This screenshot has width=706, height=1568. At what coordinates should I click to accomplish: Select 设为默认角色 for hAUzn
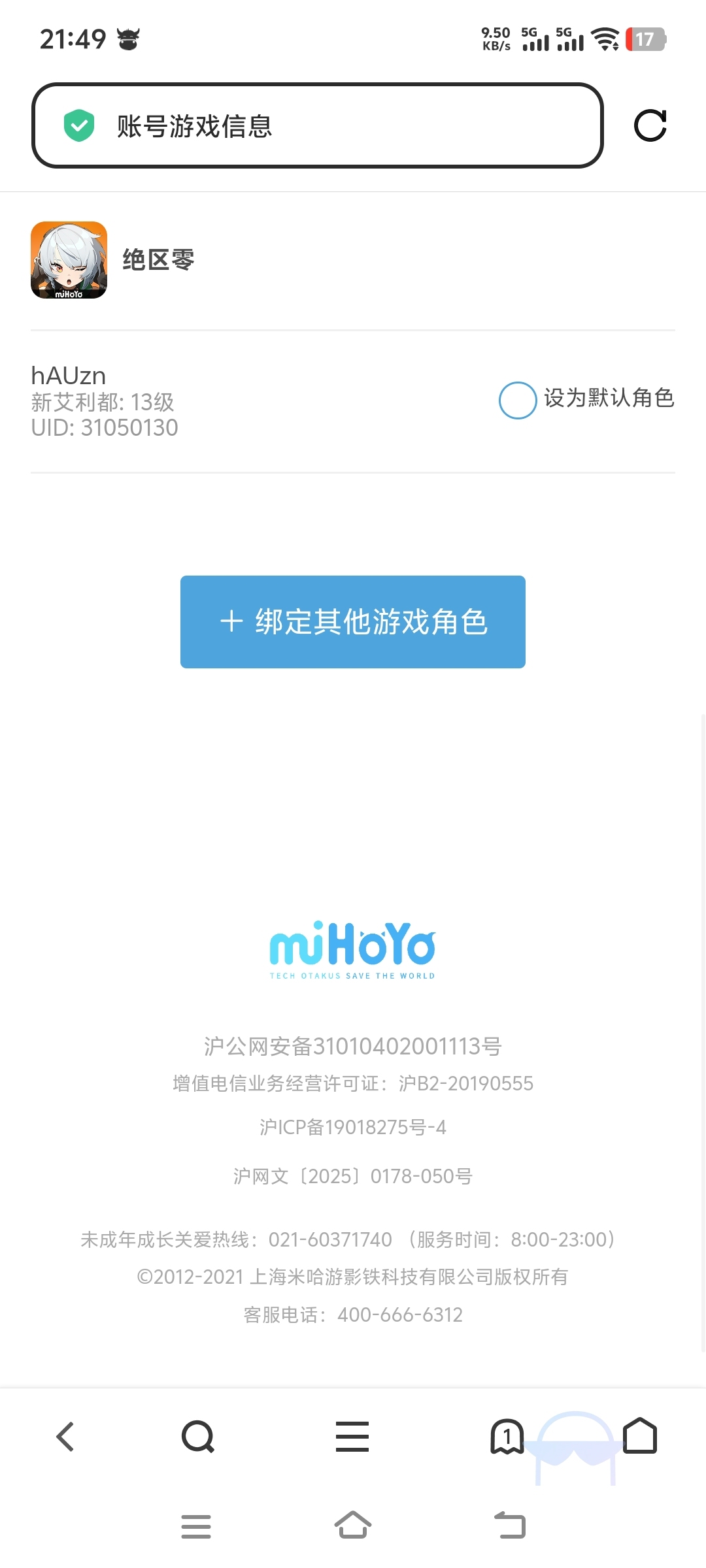point(518,400)
